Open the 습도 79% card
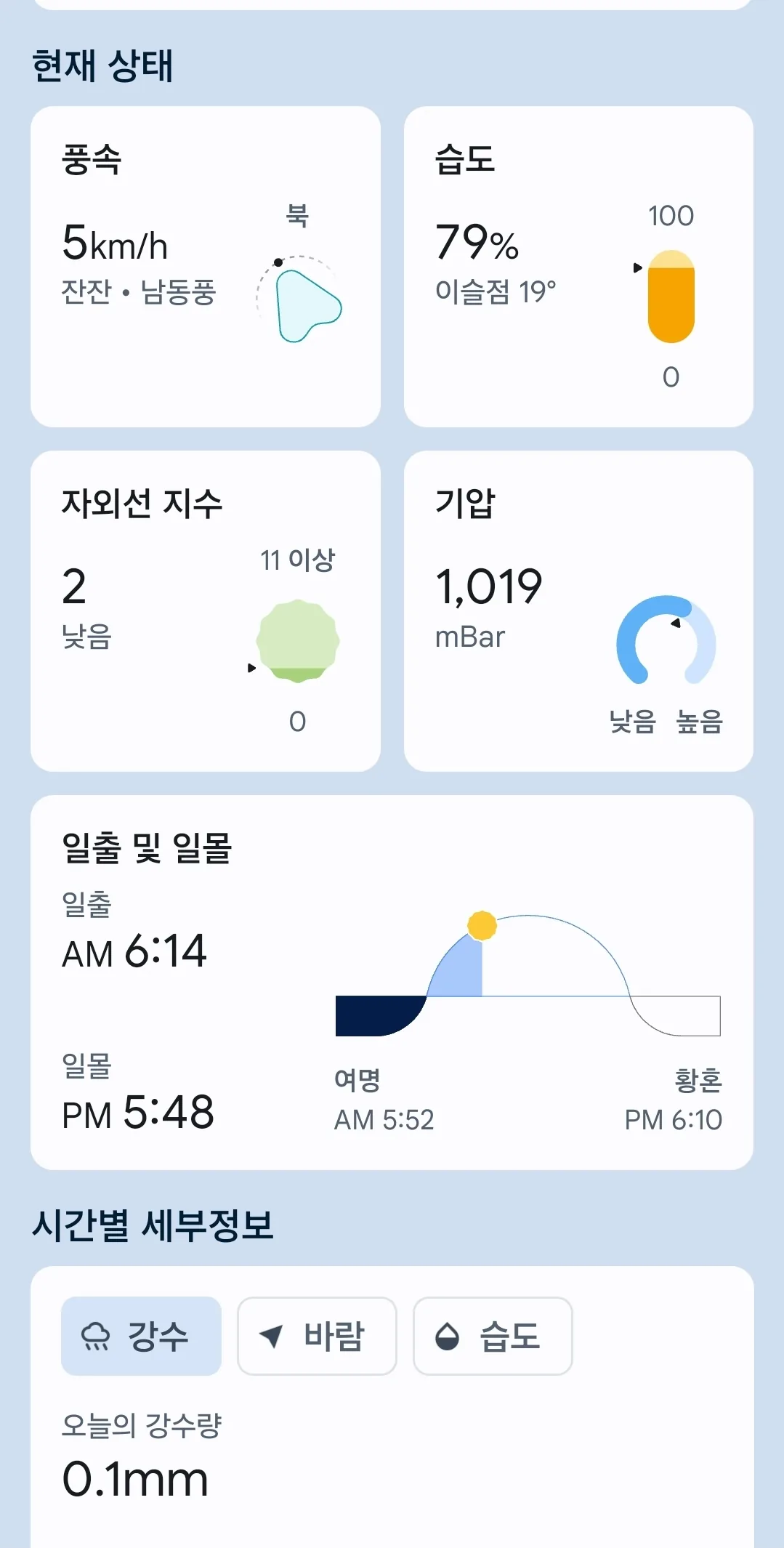 pos(578,267)
